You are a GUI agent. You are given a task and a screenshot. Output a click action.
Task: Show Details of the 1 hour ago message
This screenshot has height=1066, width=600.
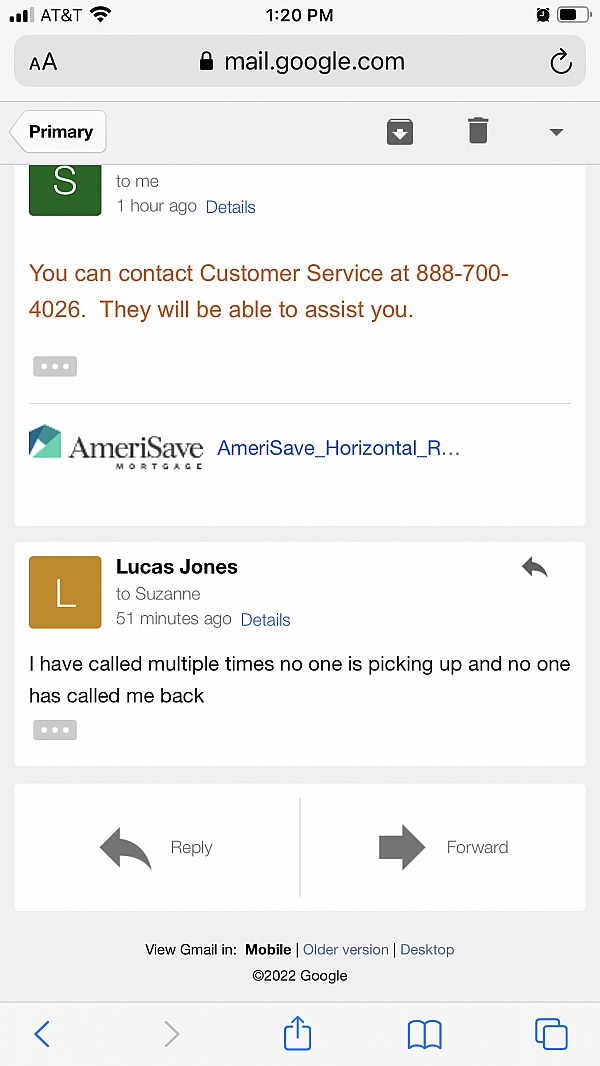click(x=230, y=207)
